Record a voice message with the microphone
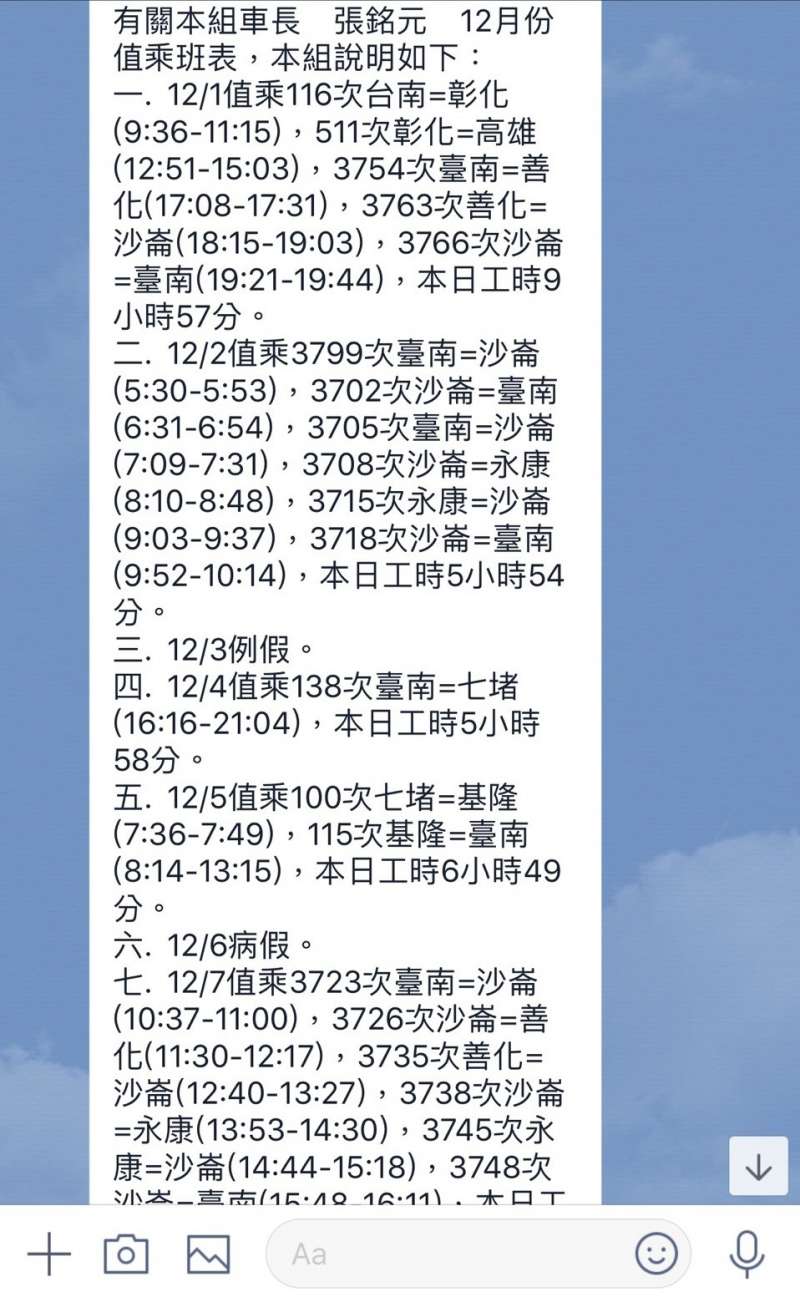Screen dimensions: 800x1302 click(746, 1254)
